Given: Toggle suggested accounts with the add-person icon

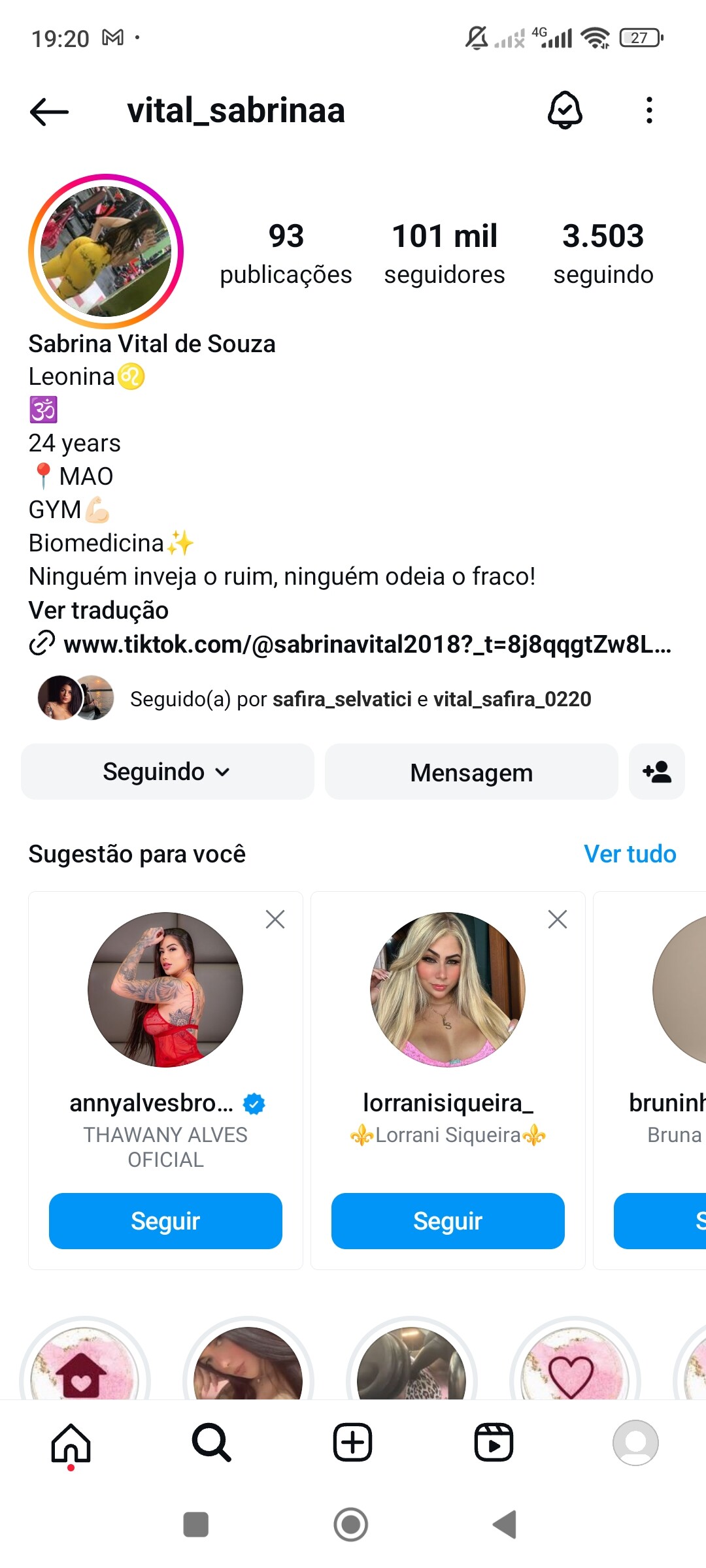Looking at the screenshot, I should click(x=657, y=772).
